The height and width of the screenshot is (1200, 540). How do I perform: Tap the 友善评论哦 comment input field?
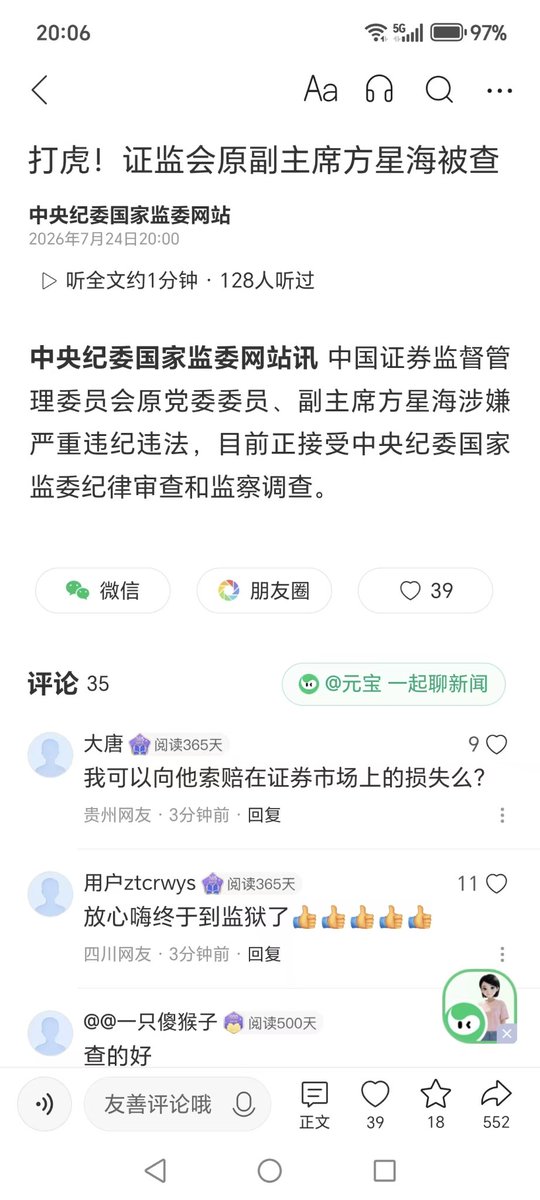click(177, 1105)
